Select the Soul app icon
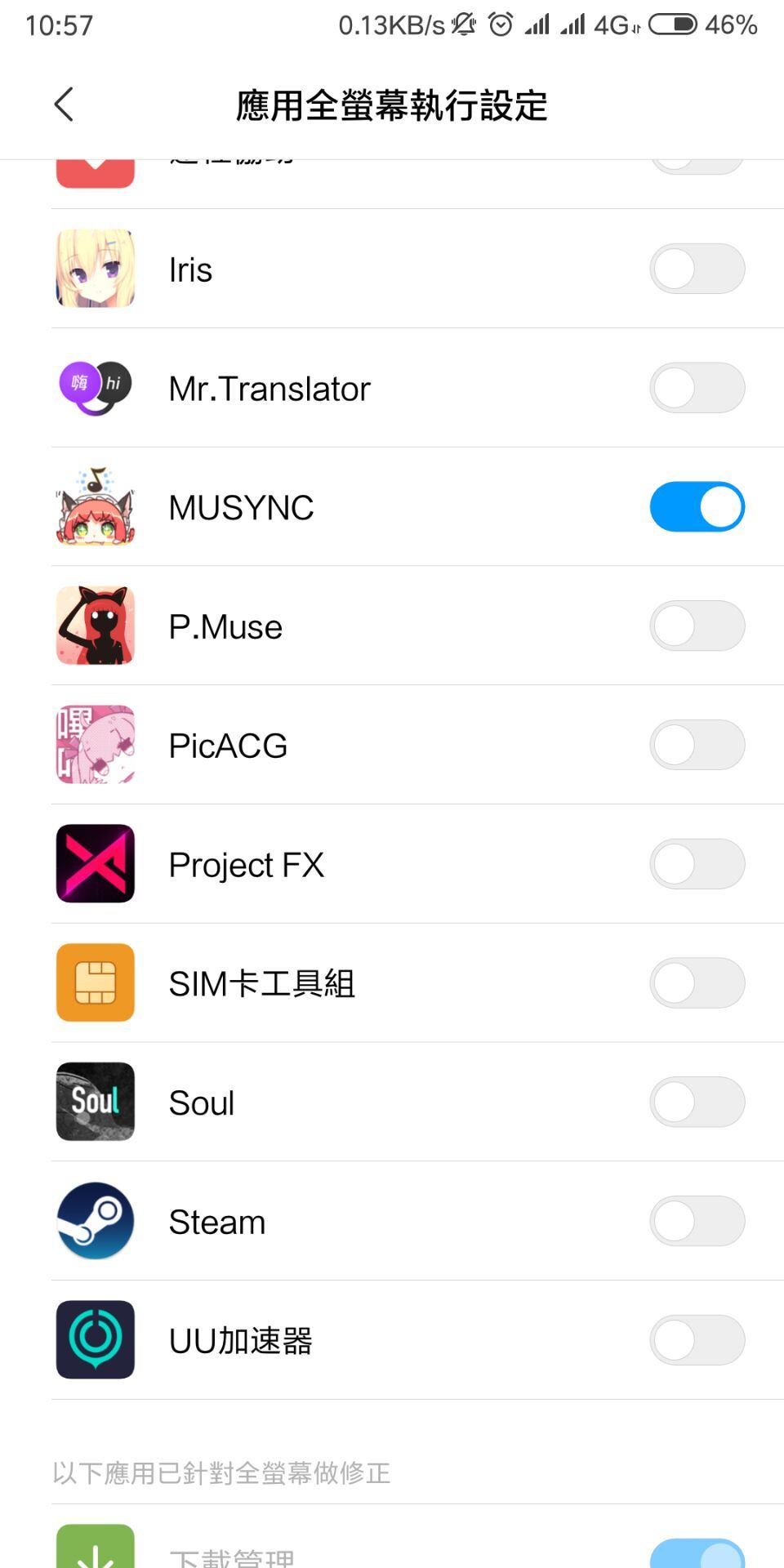 (x=95, y=1102)
